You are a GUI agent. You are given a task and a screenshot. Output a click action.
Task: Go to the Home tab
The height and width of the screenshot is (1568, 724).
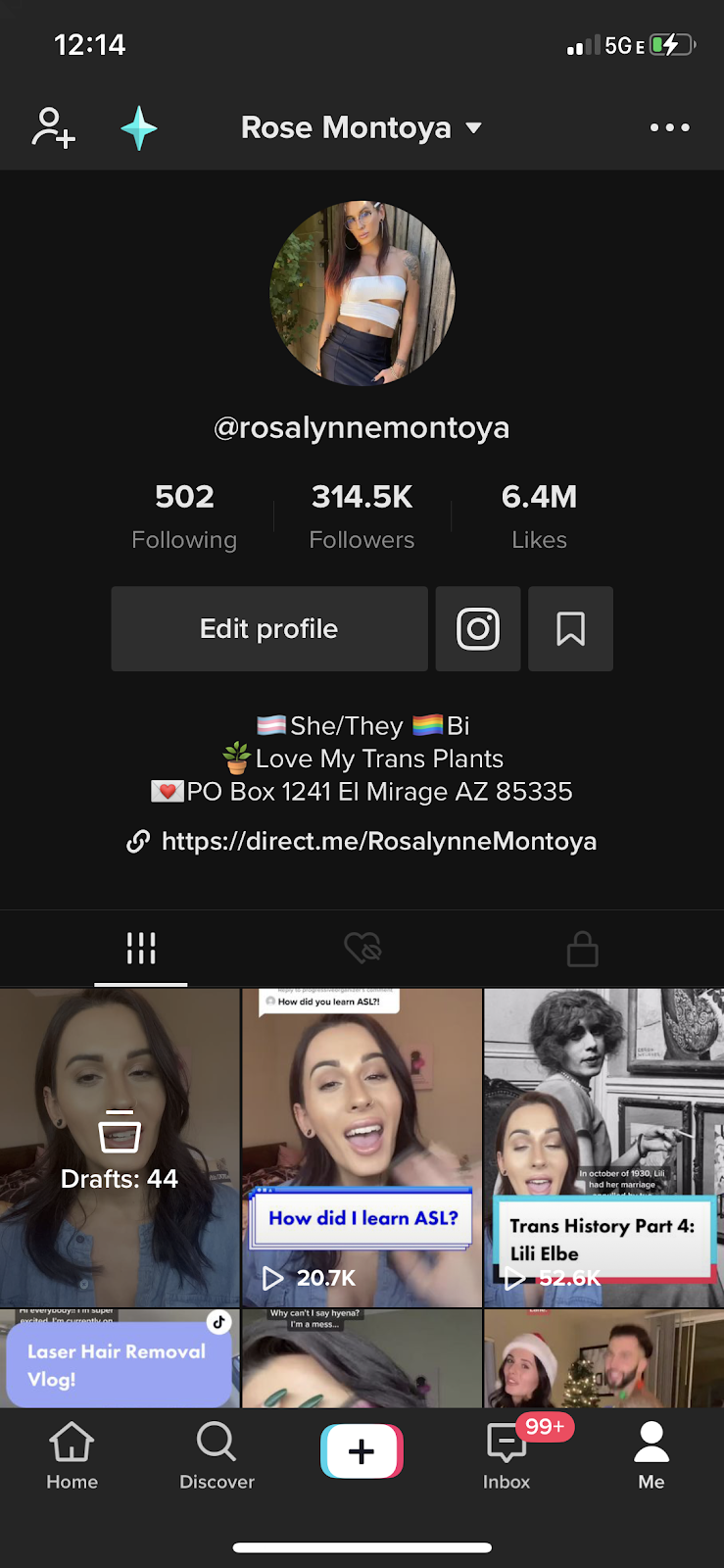pyautogui.click(x=72, y=1456)
